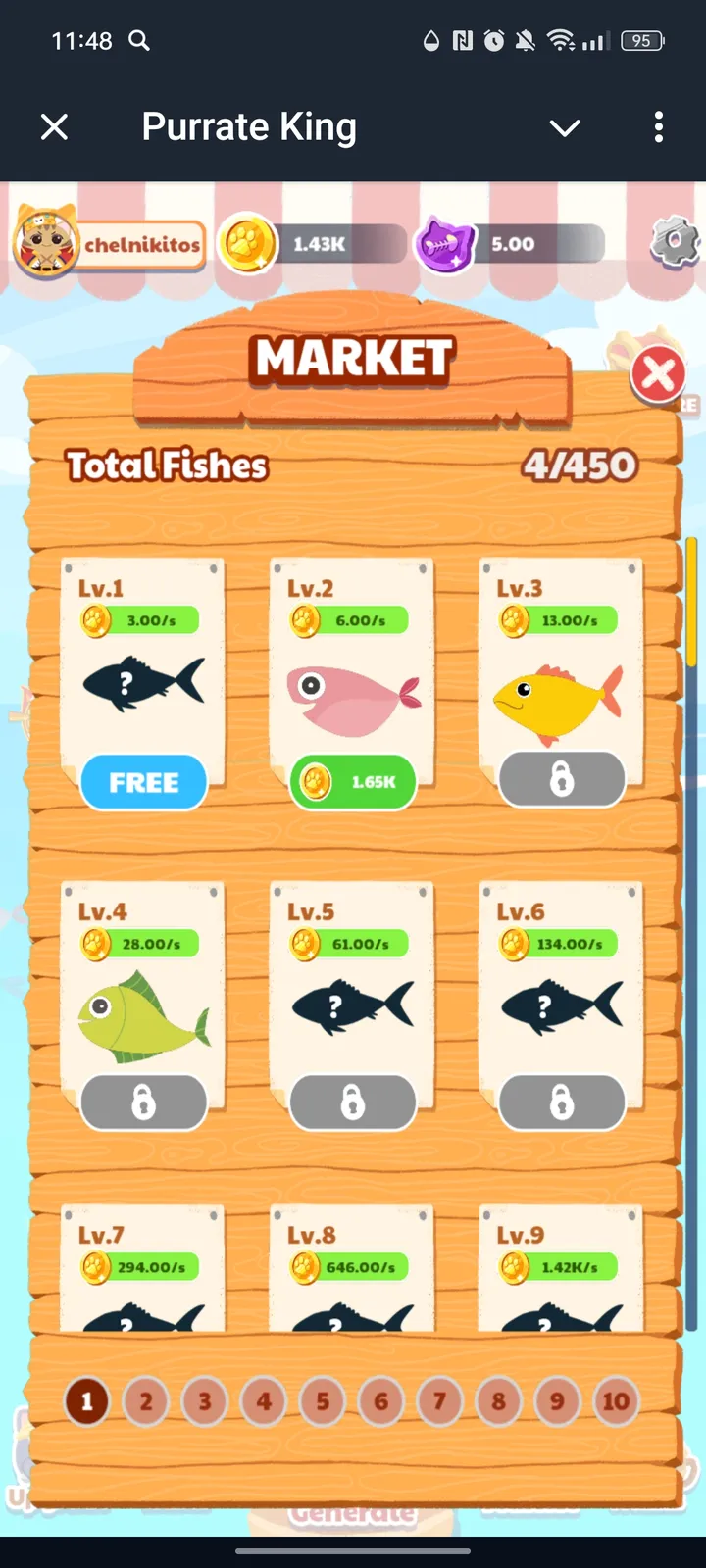Claim the FREE Lv.1 fish
This screenshot has height=1568, width=706.
pyautogui.click(x=143, y=782)
